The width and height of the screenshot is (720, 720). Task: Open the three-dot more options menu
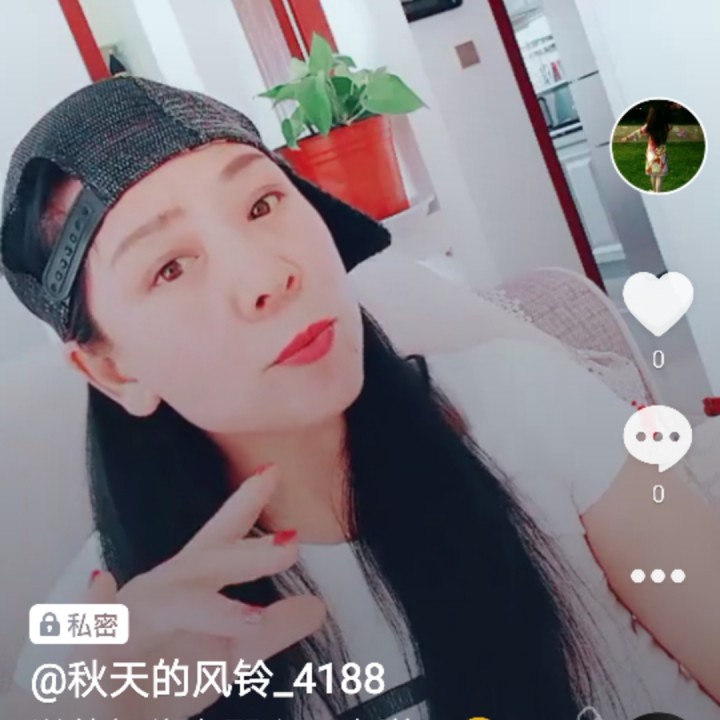[658, 575]
